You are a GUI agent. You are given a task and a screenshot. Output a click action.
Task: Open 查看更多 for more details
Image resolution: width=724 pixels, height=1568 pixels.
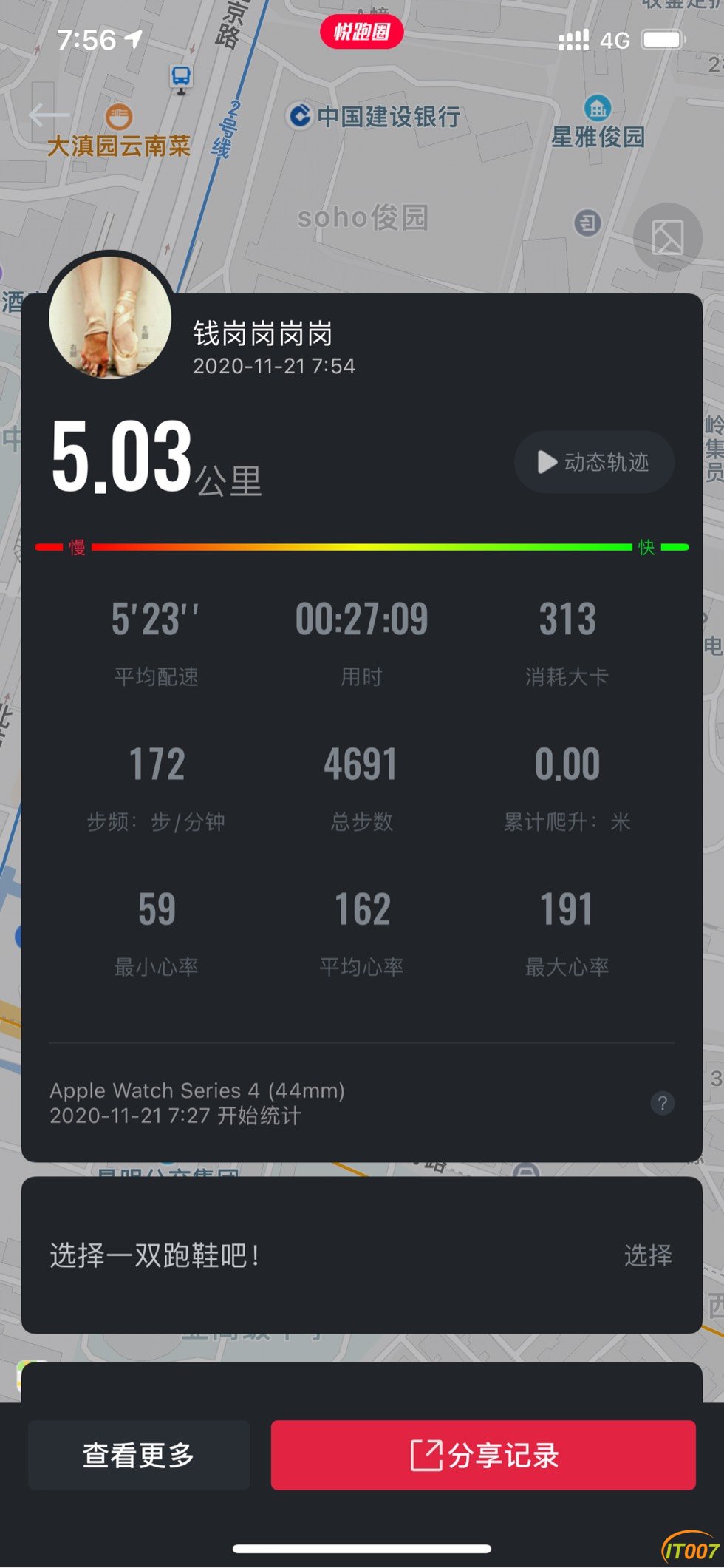139,1455
